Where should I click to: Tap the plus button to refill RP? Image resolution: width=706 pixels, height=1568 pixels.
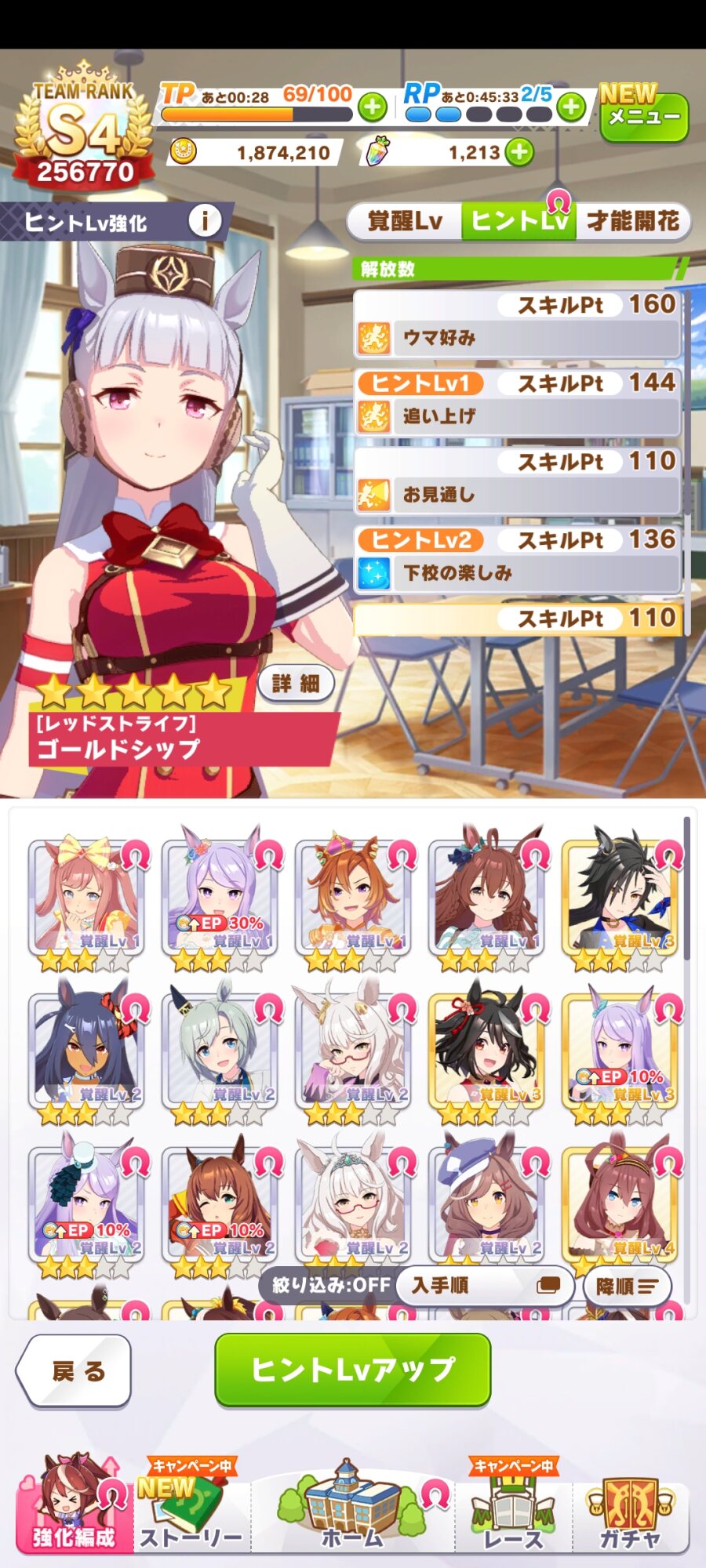[572, 106]
